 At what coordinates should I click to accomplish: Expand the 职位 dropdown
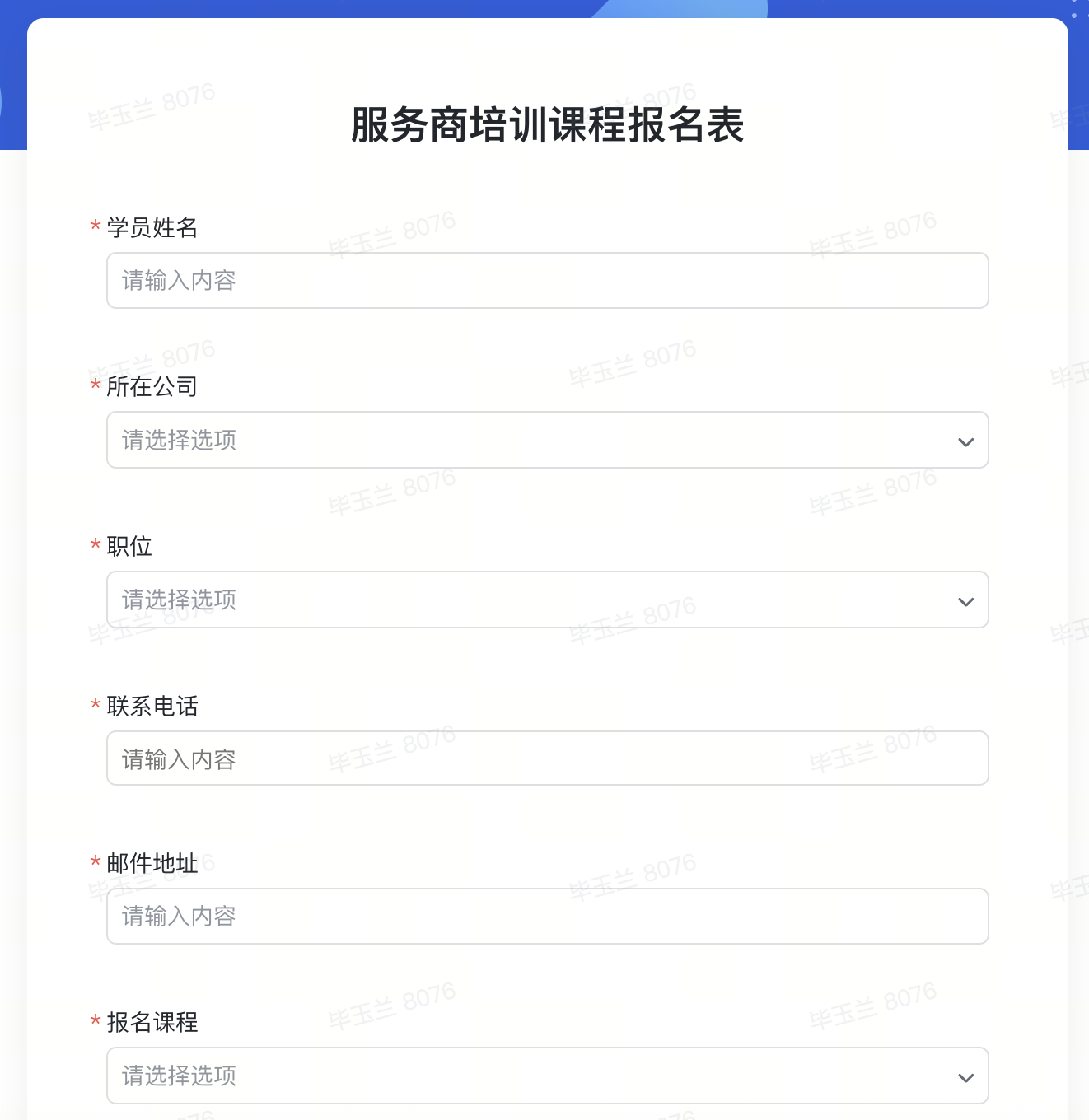pyautogui.click(x=547, y=600)
